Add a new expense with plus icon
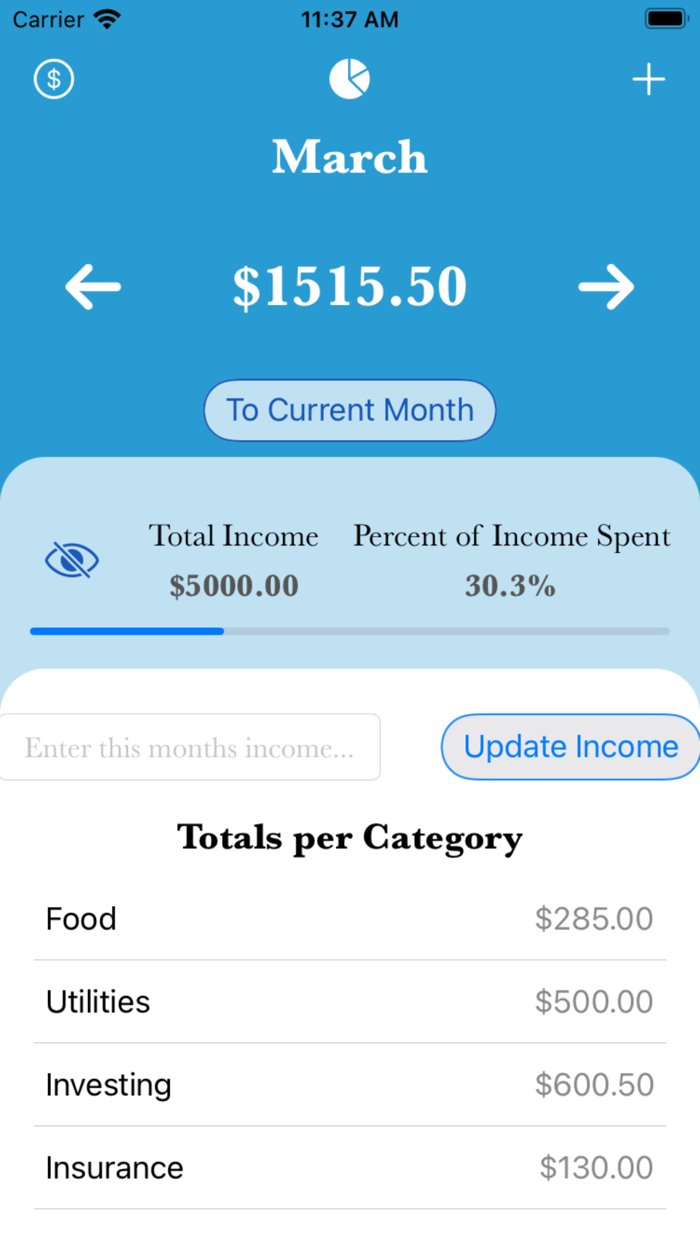Screen dimensions: 700x1244 [x=649, y=79]
